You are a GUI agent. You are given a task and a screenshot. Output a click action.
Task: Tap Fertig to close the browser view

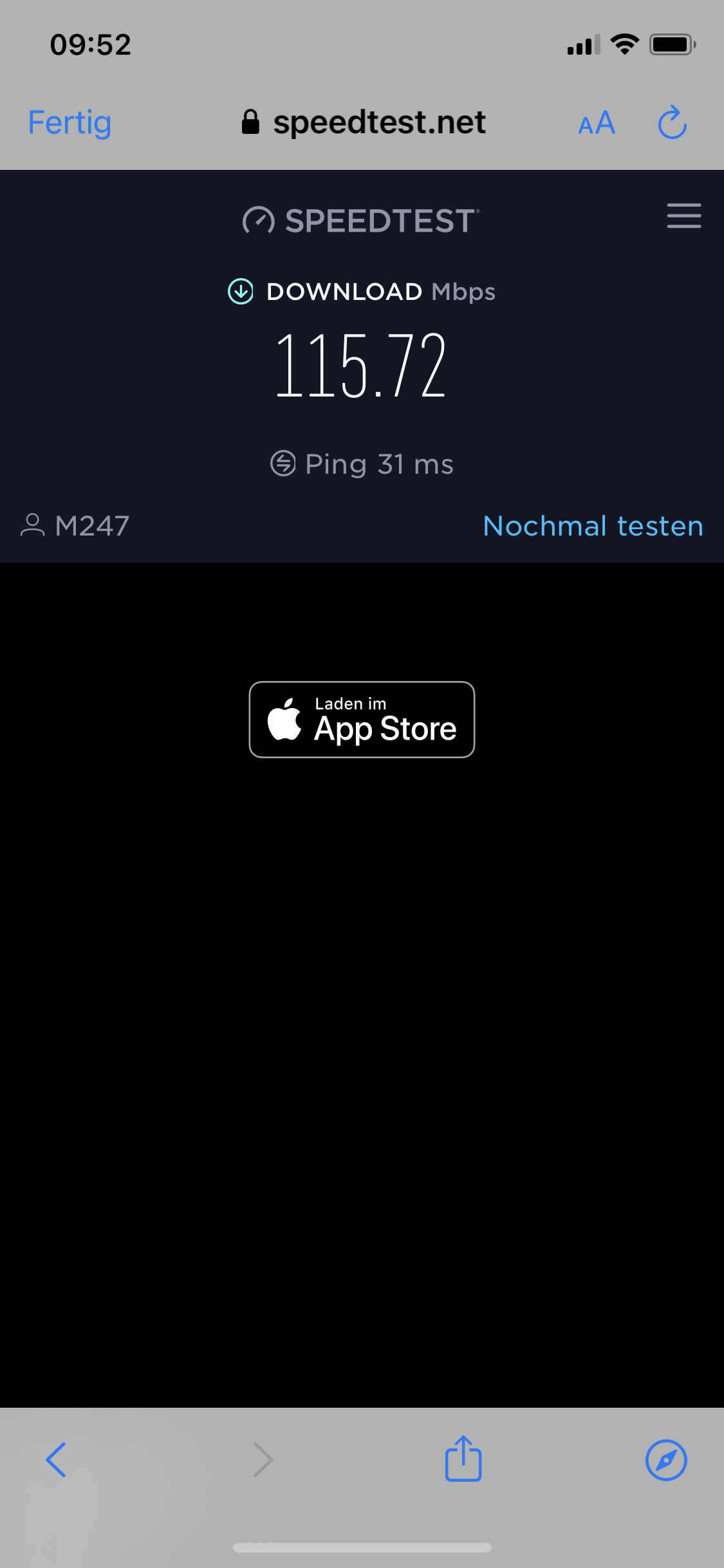click(x=70, y=122)
